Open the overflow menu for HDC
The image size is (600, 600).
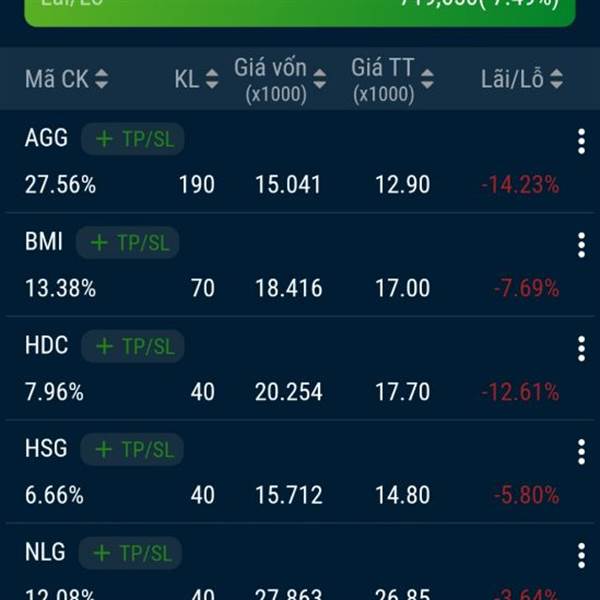(x=581, y=348)
